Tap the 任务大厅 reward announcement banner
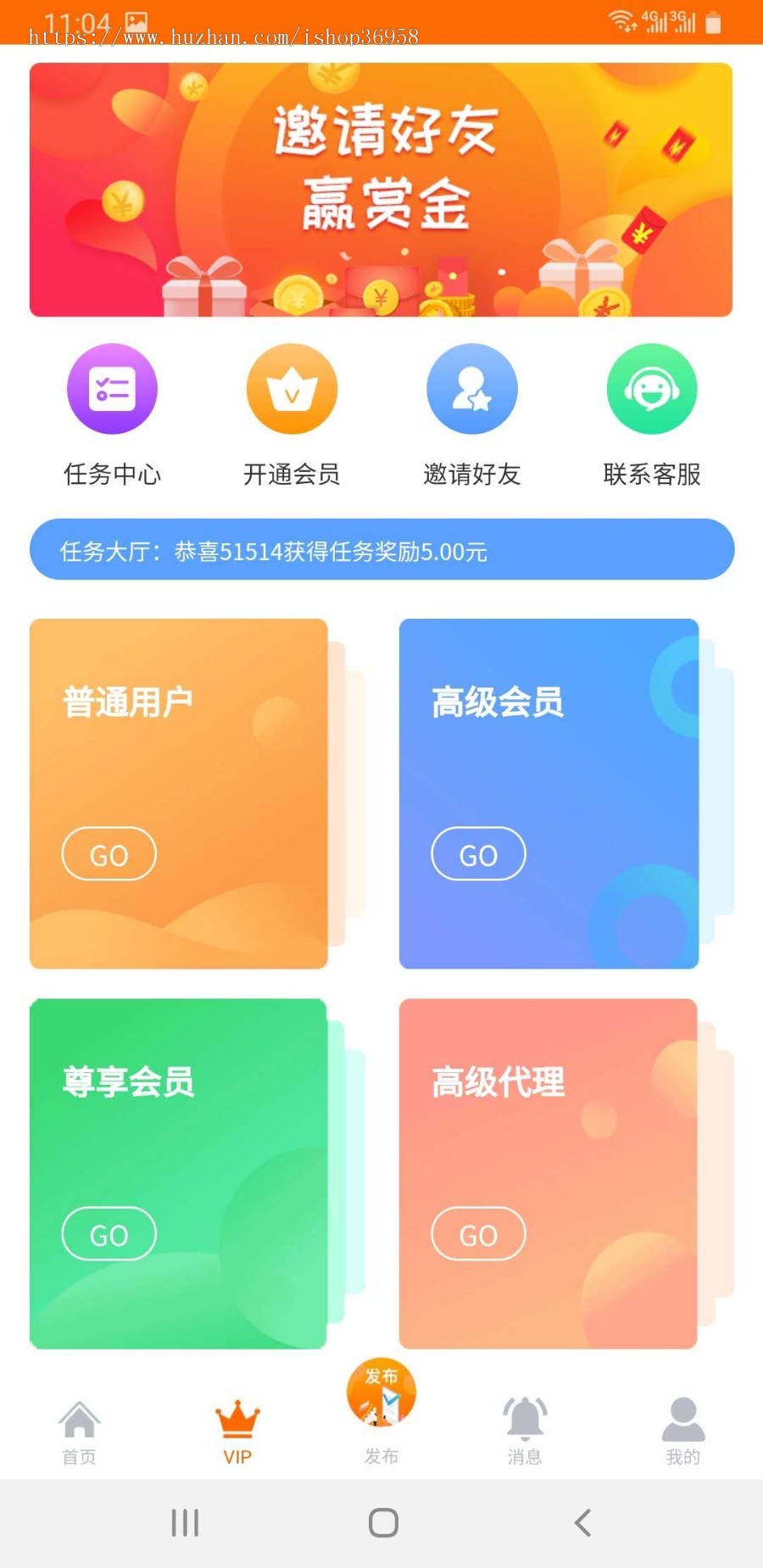The width and height of the screenshot is (763, 1568). [381, 549]
